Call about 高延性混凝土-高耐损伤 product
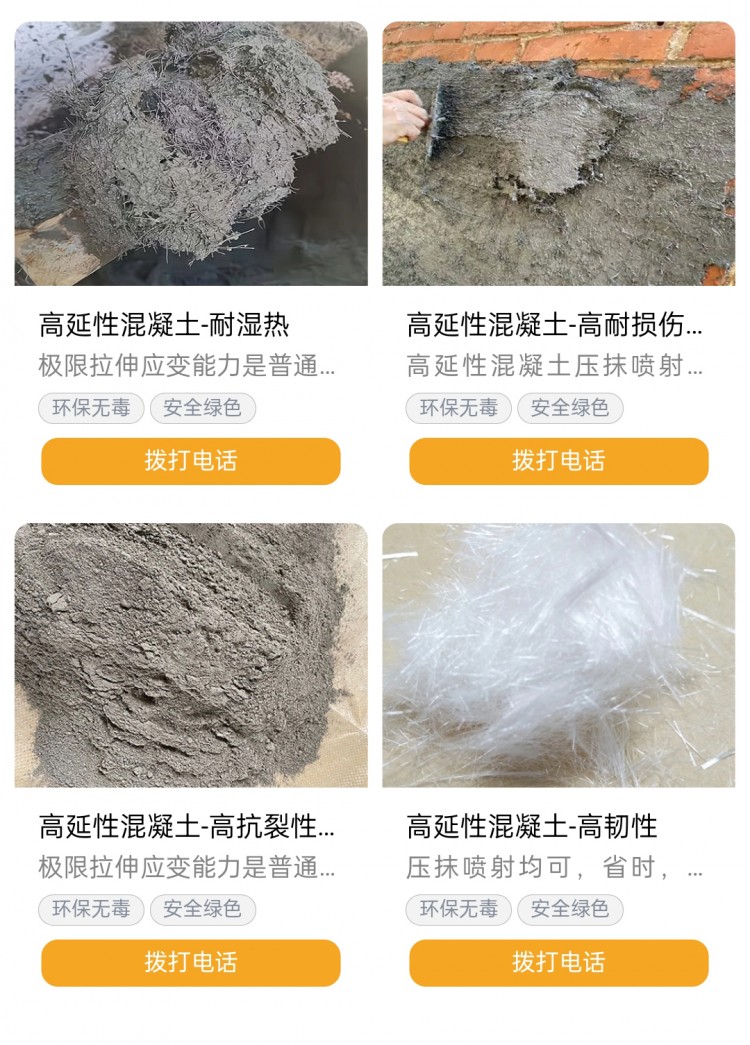This screenshot has height=1045, width=750. tap(558, 461)
